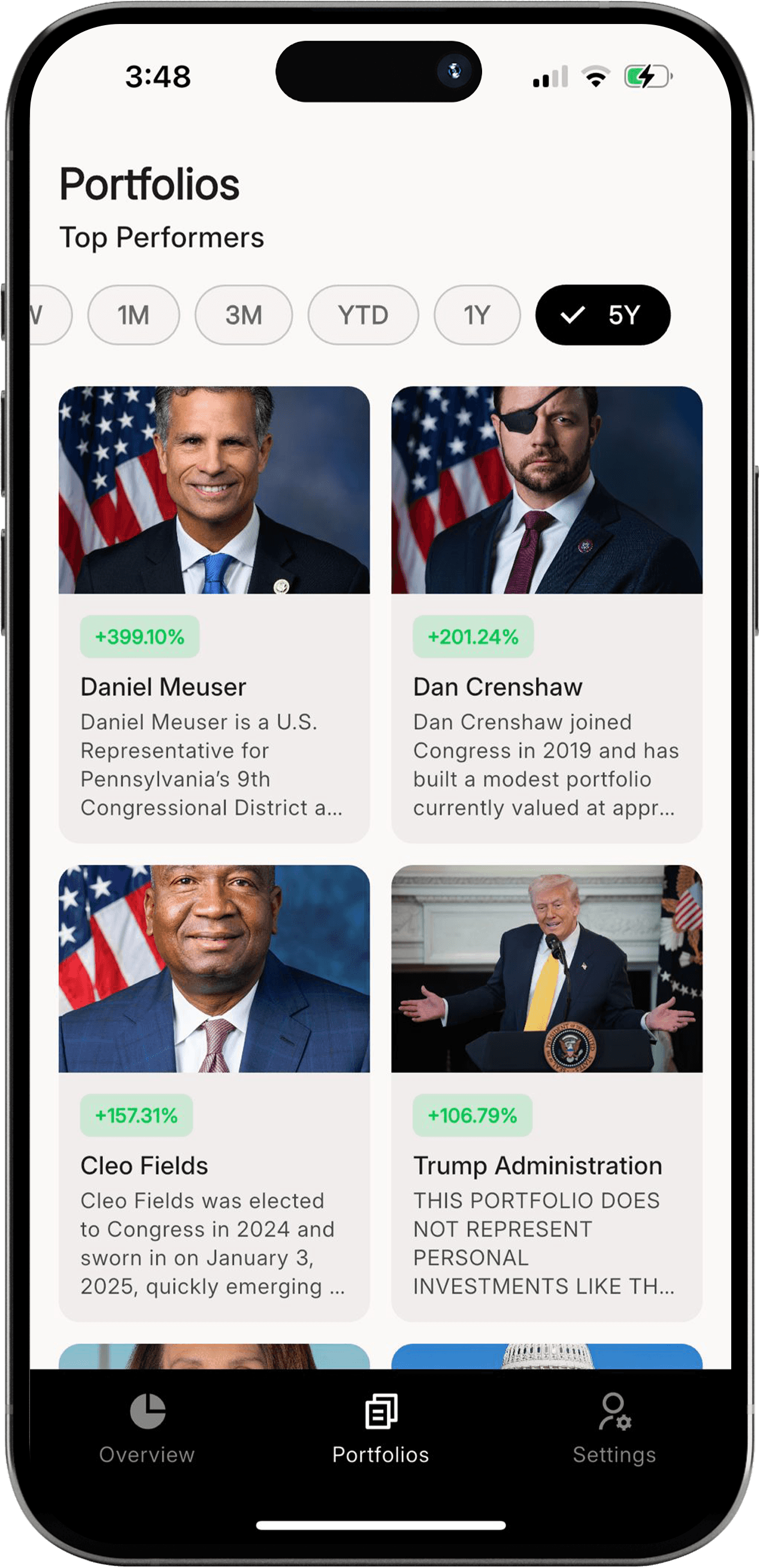Viewport: 760px width, 1568px height.
Task: Switch performance period to 1Y
Action: 477,315
